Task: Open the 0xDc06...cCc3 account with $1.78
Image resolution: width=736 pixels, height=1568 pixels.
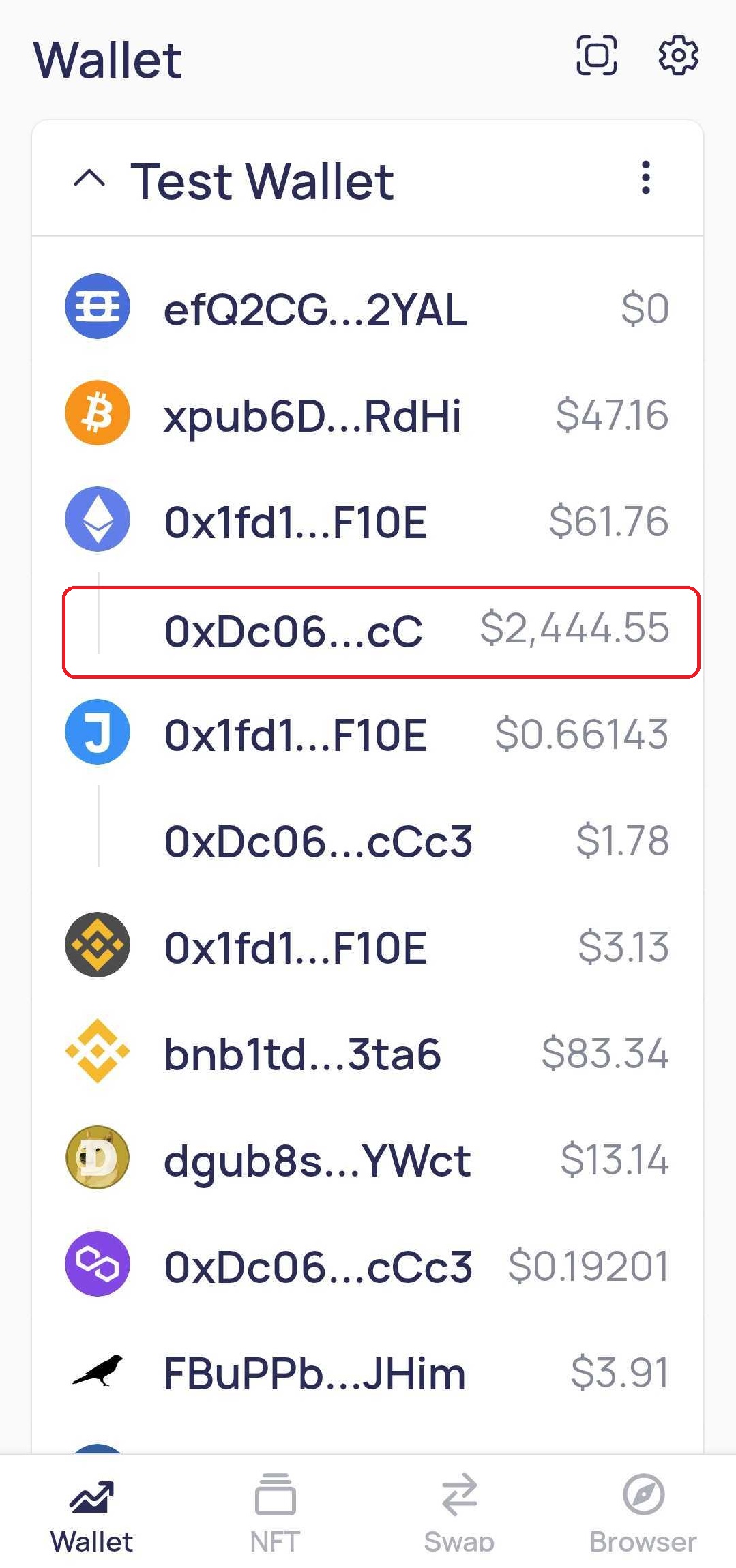Action: click(381, 840)
